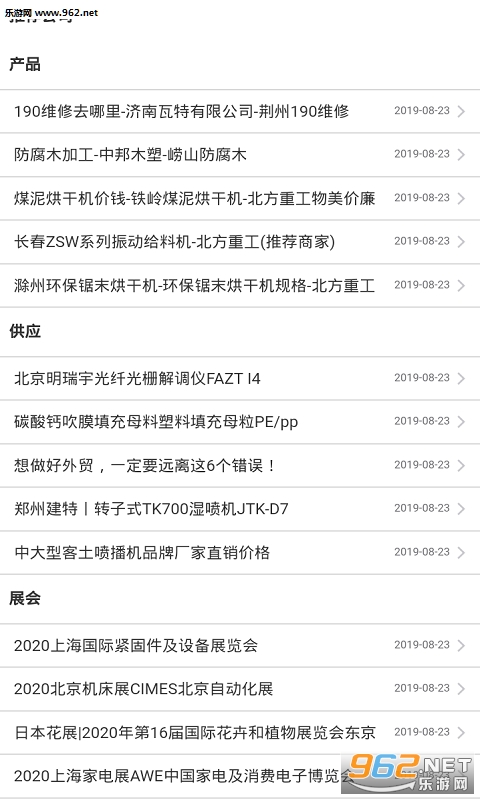
Task: View 滁州环保锯末烘干机 product entry
Action: [240, 286]
